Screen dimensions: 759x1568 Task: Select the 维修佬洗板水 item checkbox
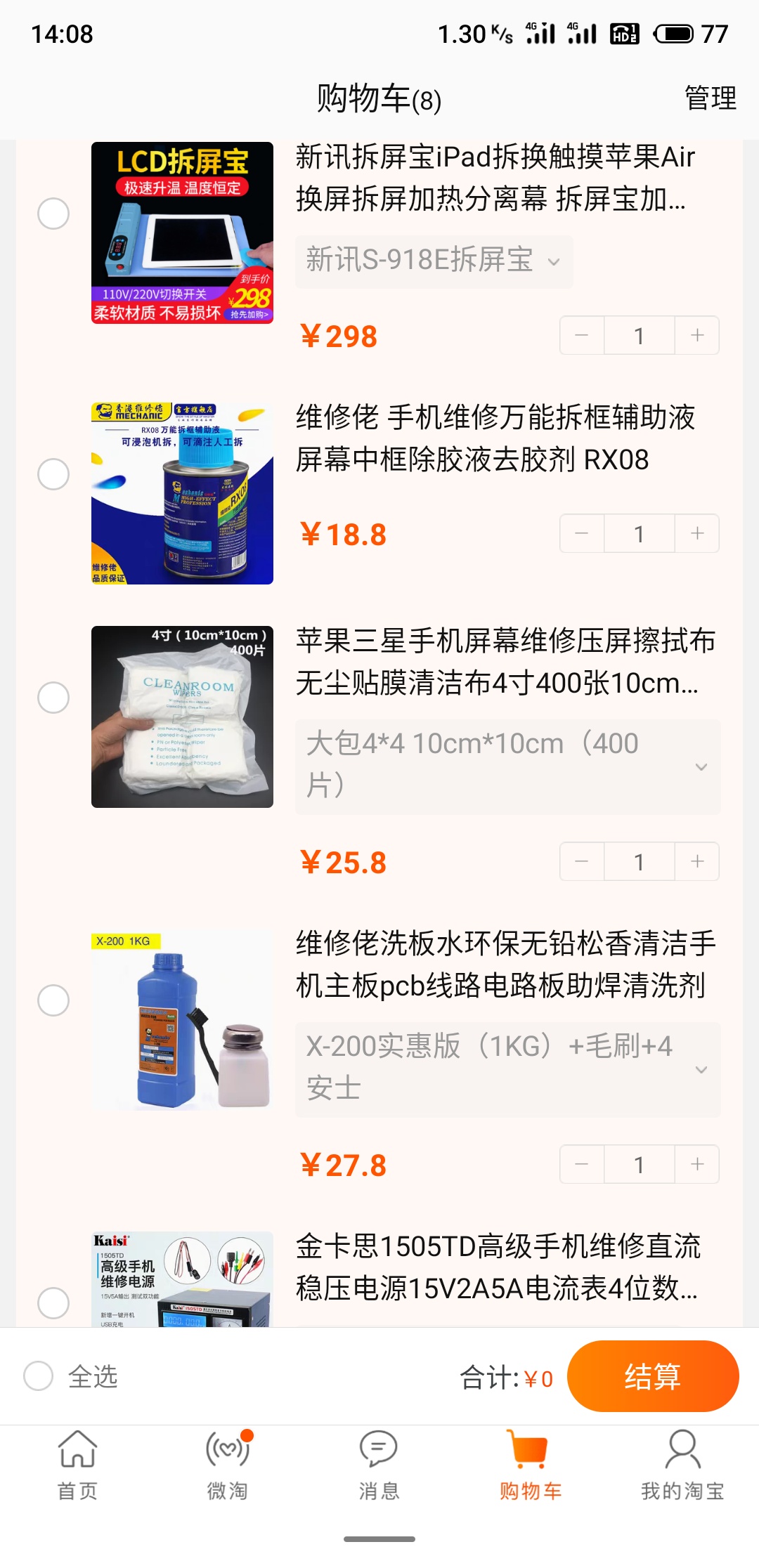[x=53, y=1000]
